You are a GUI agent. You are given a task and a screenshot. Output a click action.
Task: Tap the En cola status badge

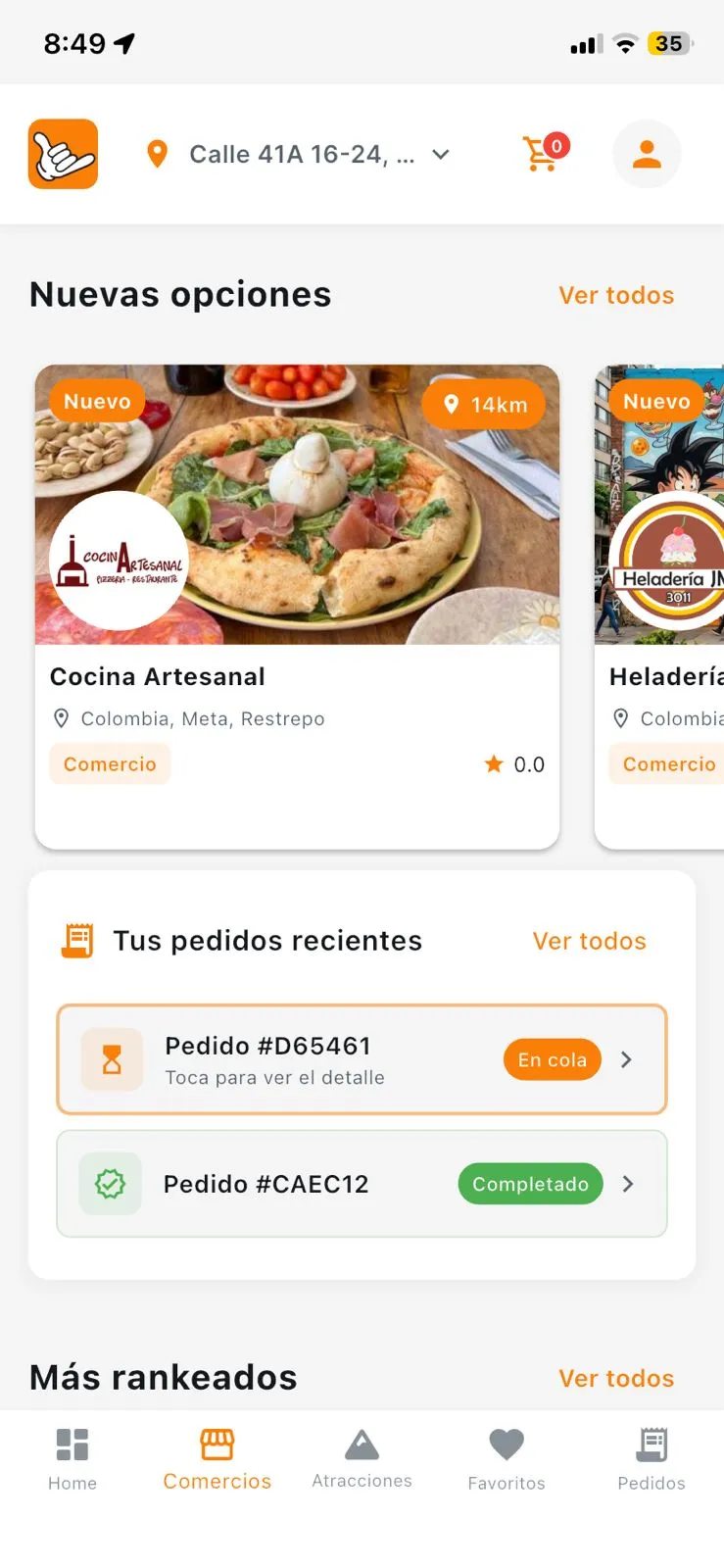pyautogui.click(x=552, y=1059)
